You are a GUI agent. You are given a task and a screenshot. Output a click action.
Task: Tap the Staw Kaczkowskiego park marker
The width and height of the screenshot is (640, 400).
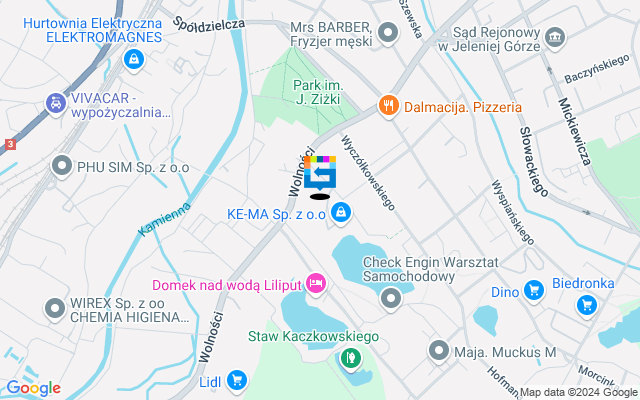click(x=350, y=356)
